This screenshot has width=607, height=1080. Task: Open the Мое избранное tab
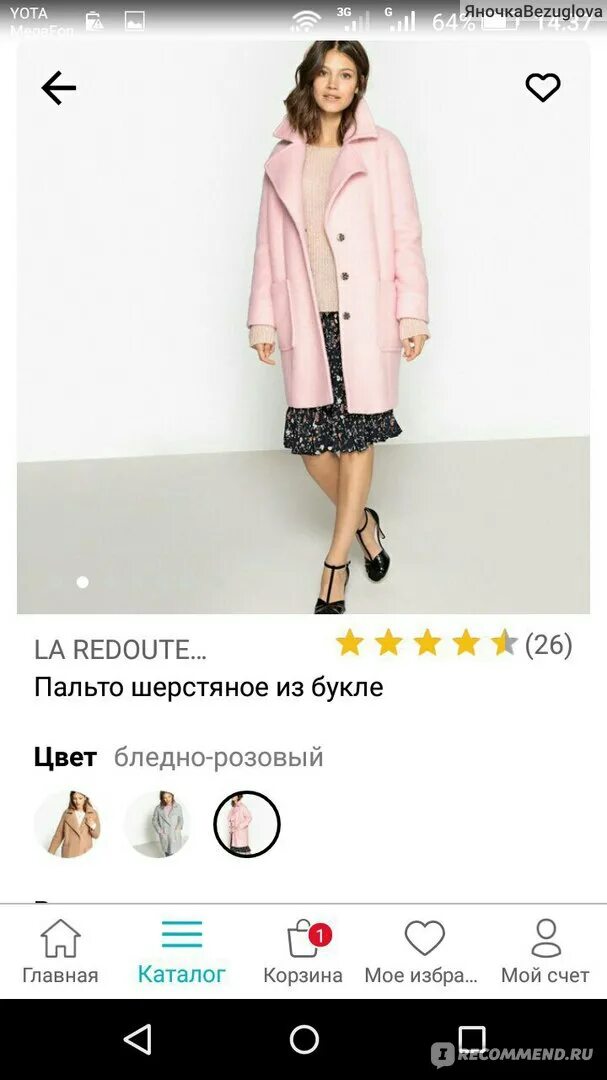click(422, 951)
